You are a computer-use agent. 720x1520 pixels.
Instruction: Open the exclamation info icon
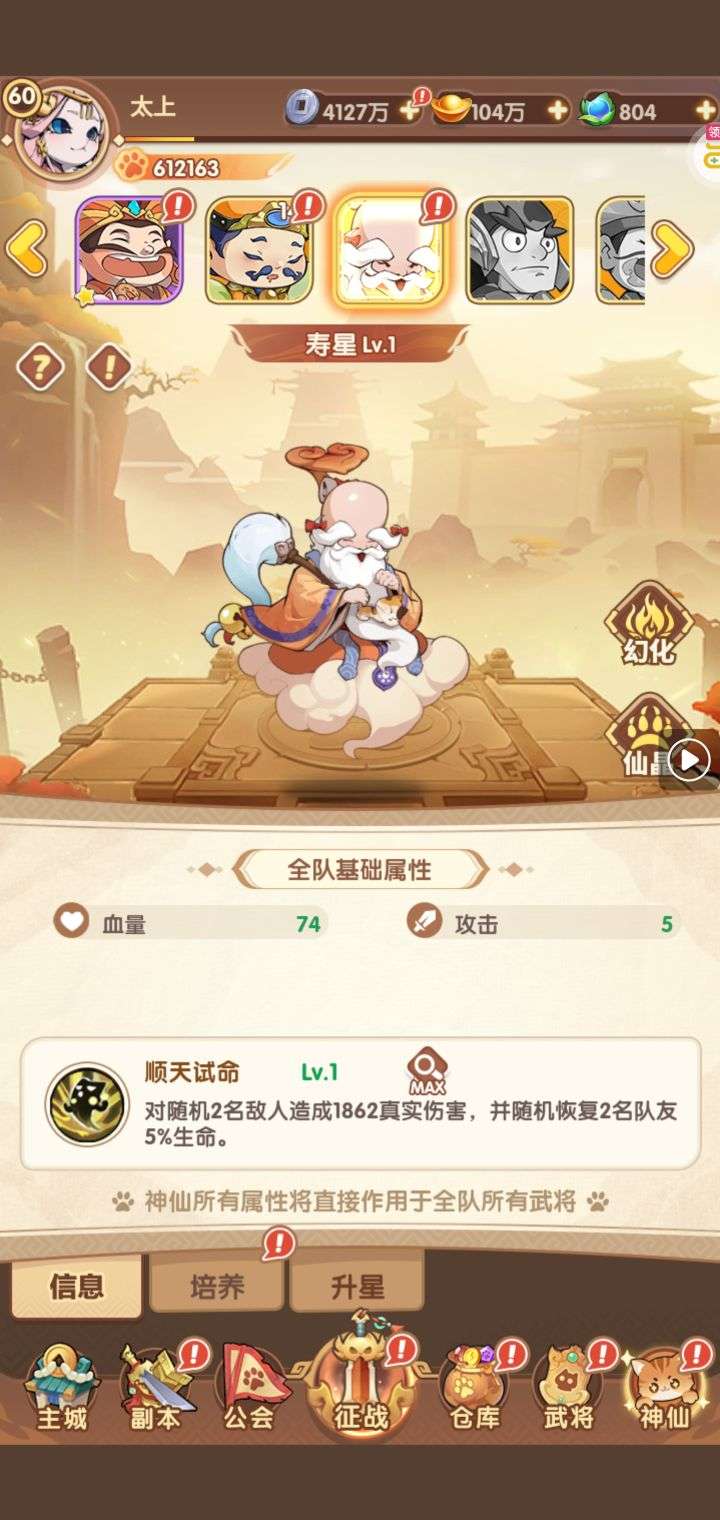(110, 369)
